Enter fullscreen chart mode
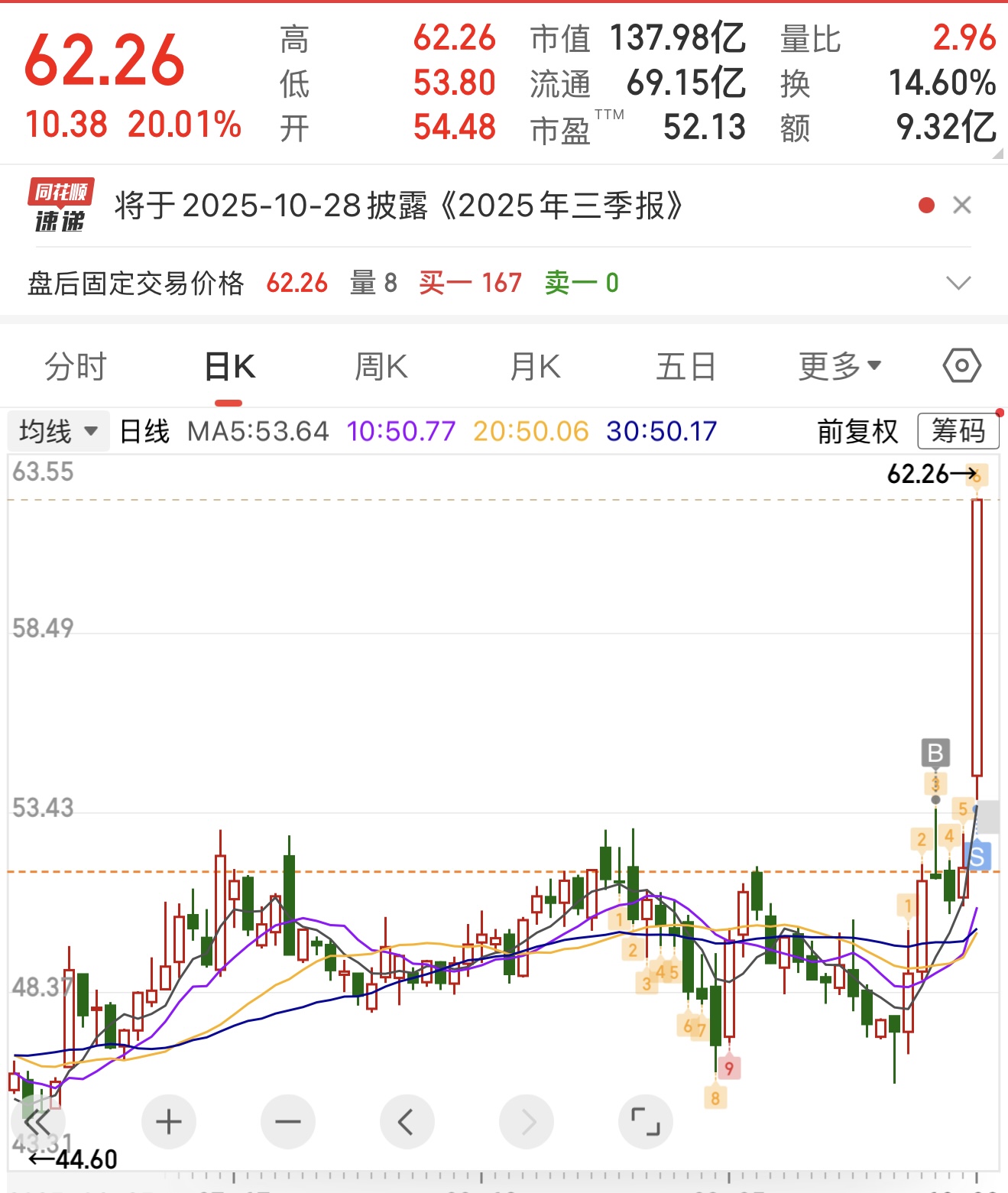Viewport: 1008px width, 1193px height. pyautogui.click(x=645, y=1122)
